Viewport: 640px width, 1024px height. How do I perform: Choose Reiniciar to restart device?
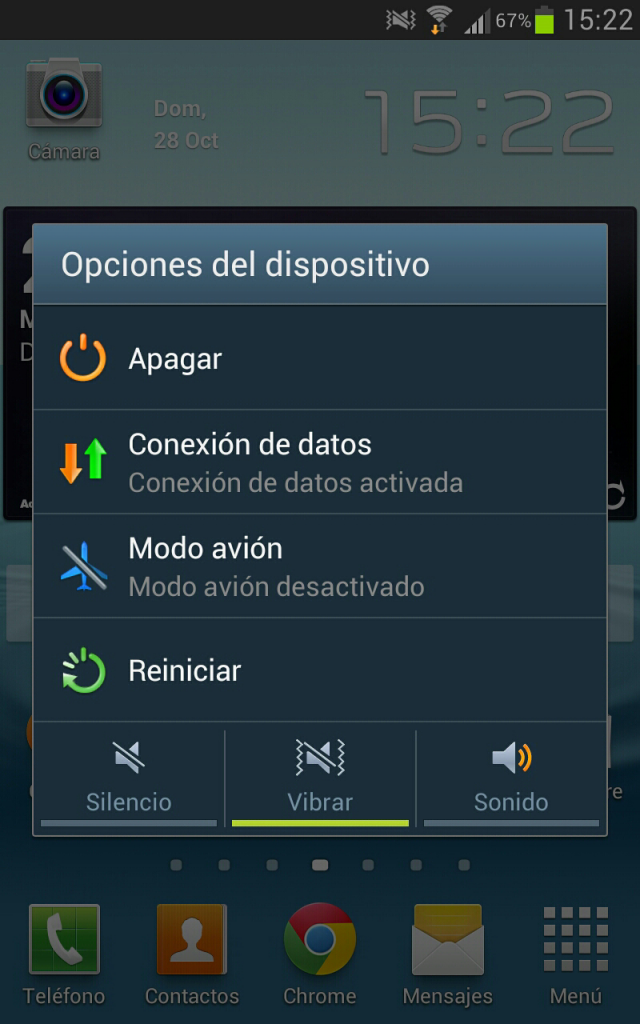click(320, 670)
